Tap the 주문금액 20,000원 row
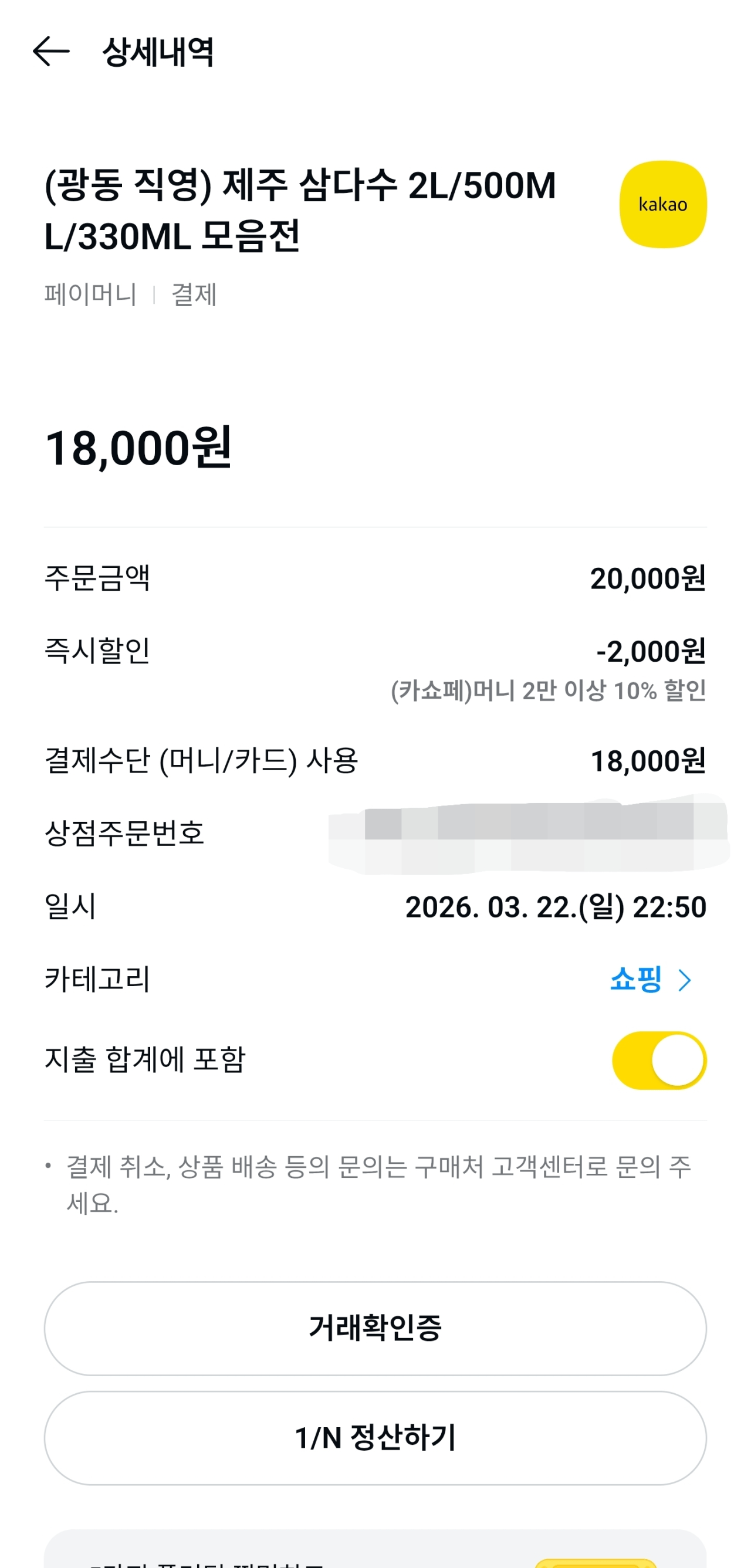 click(375, 581)
